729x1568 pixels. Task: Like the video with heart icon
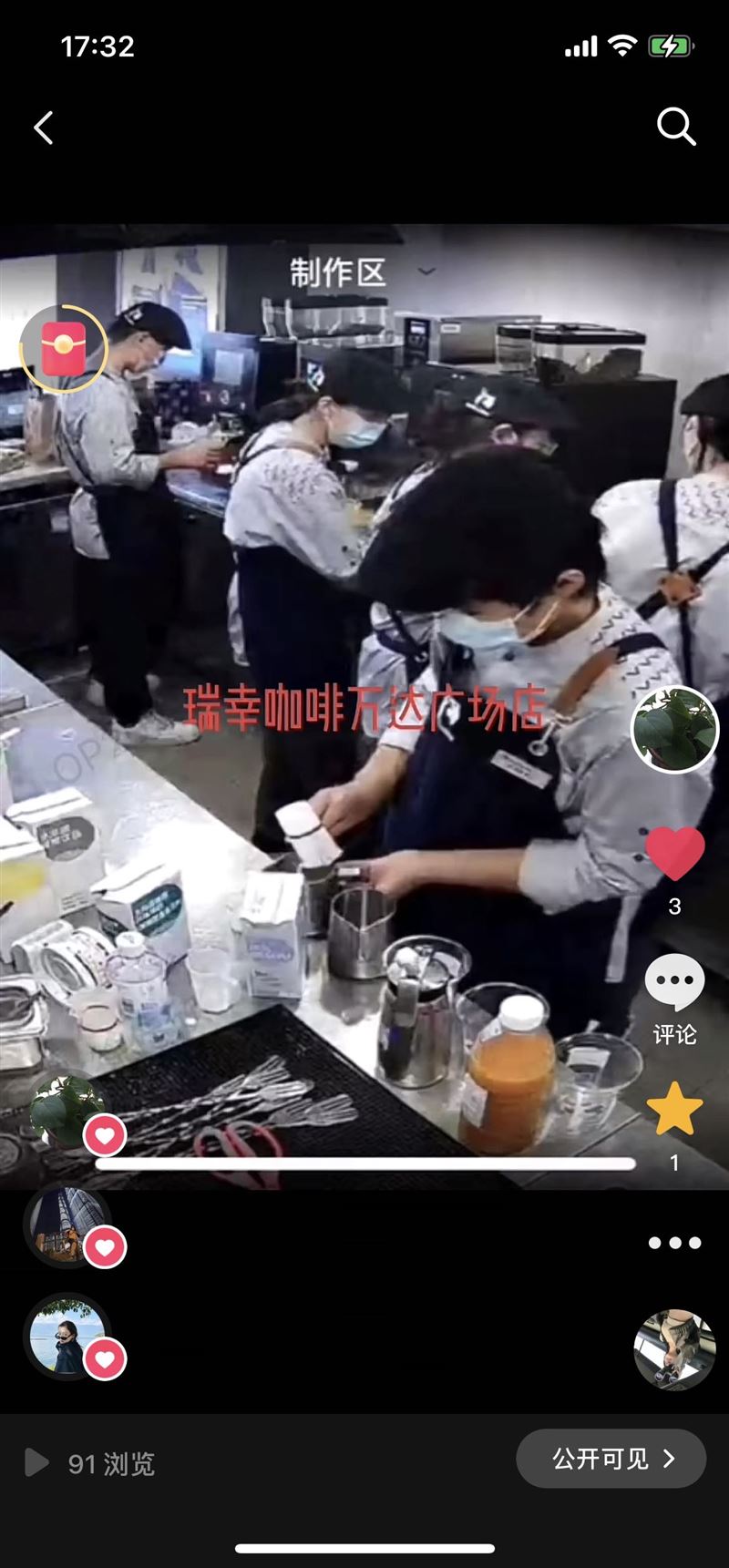(x=675, y=854)
